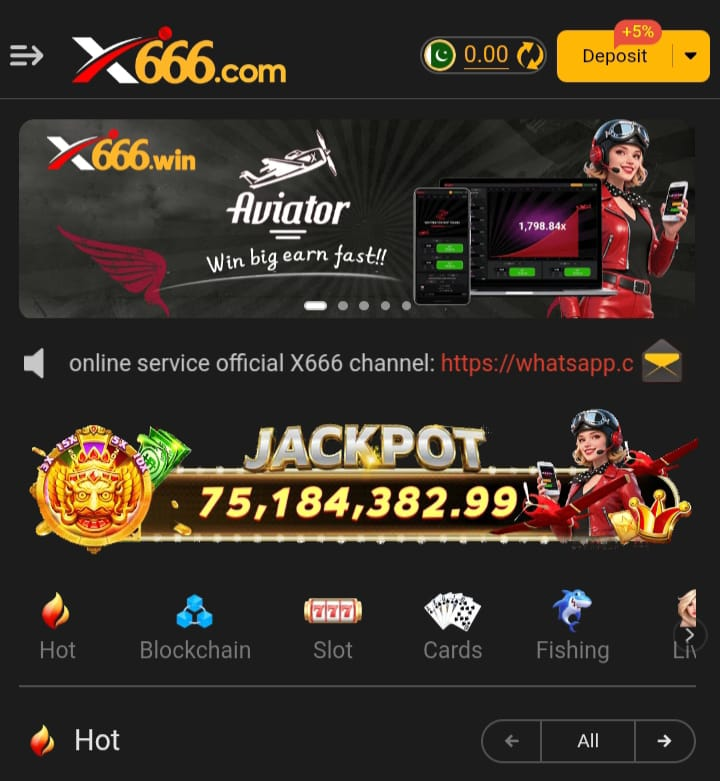Switch to the Cards category
Image resolution: width=720 pixels, height=781 pixels.
452,626
